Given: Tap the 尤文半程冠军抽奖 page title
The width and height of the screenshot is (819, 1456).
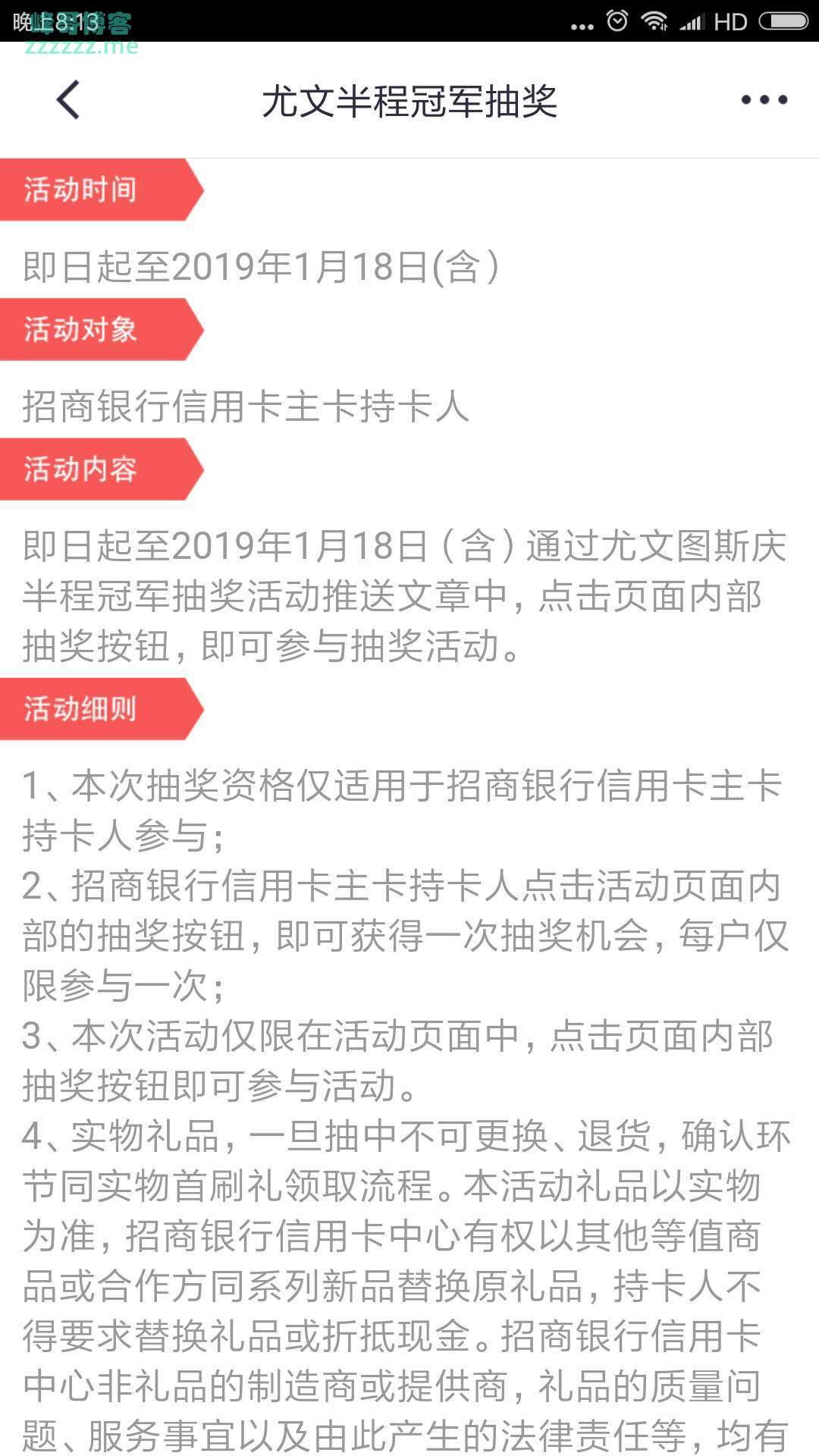Looking at the screenshot, I should pos(409,99).
